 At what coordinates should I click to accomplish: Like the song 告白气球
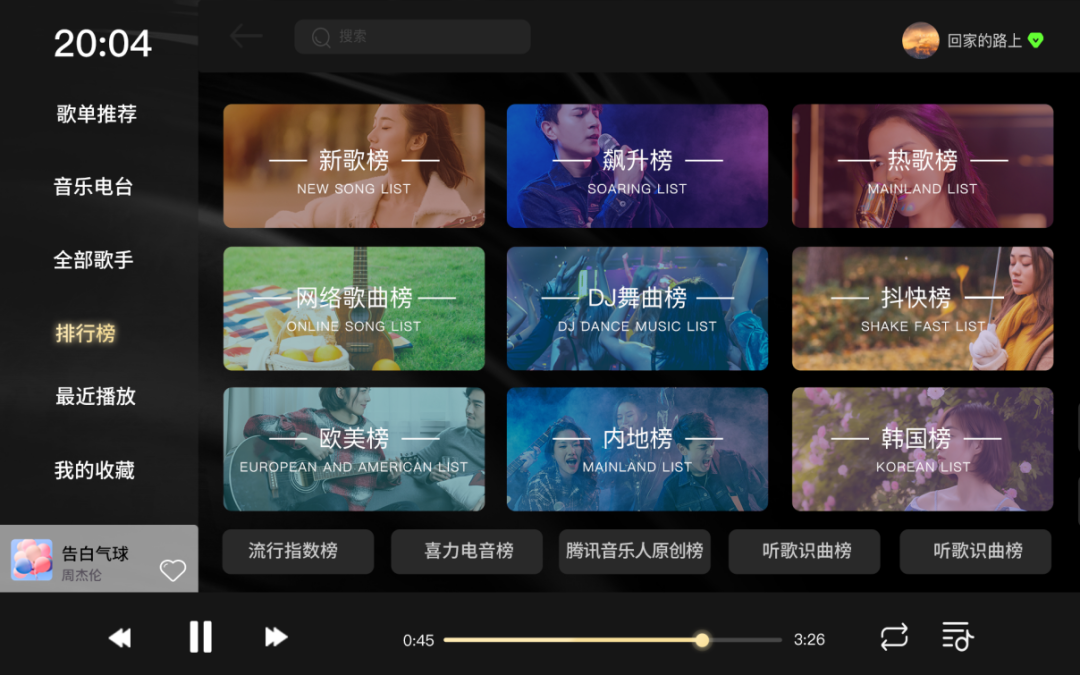(173, 571)
